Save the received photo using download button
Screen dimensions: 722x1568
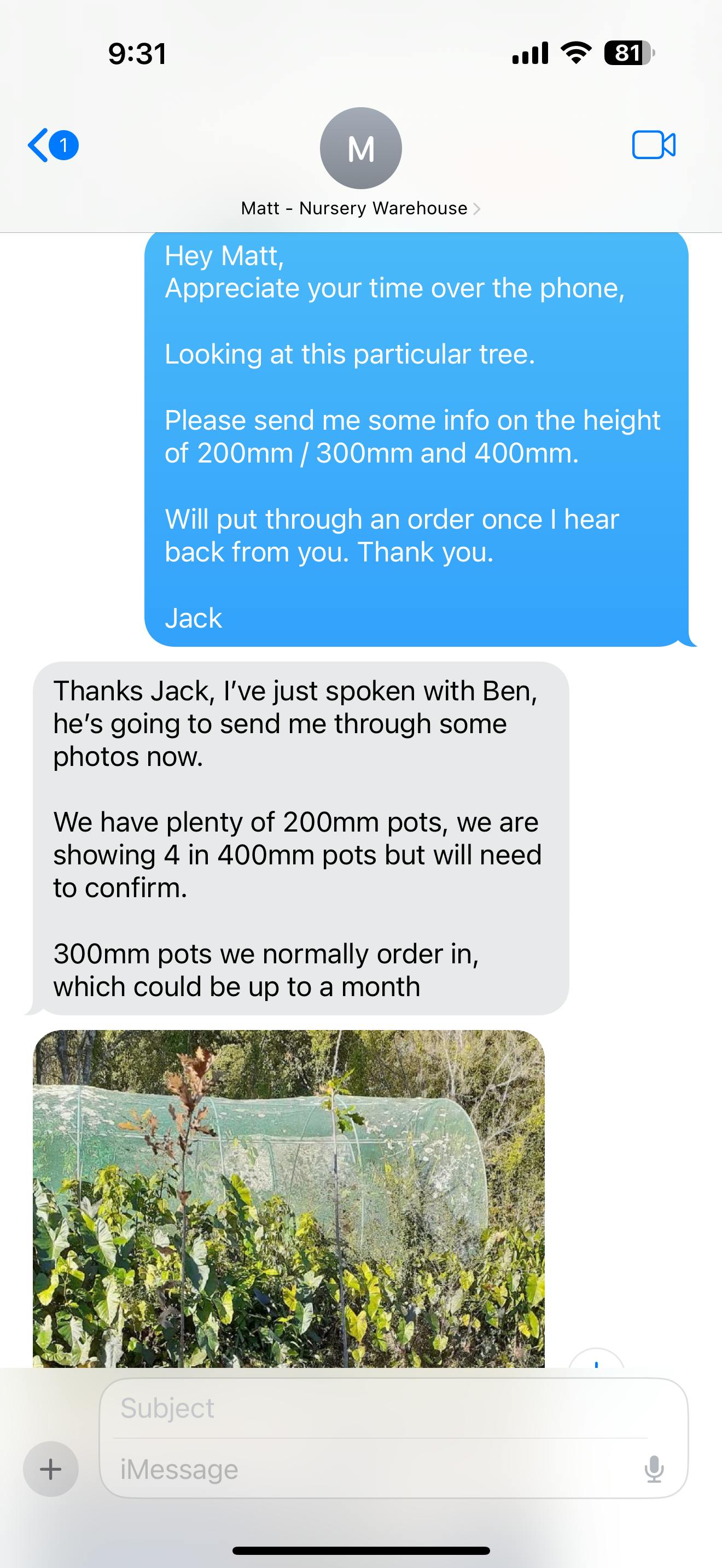596,1358
